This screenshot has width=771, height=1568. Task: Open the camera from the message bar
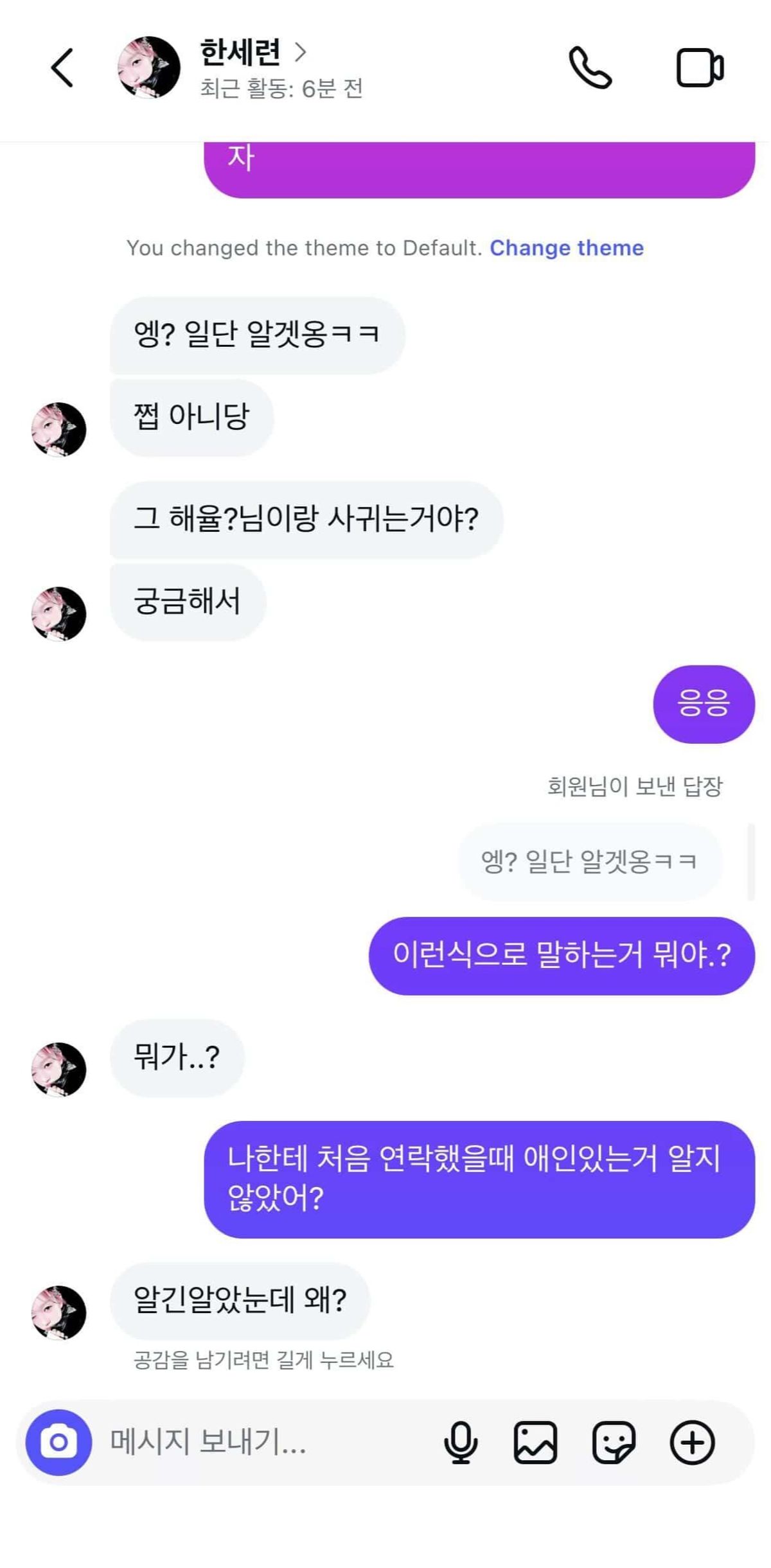coord(58,1442)
